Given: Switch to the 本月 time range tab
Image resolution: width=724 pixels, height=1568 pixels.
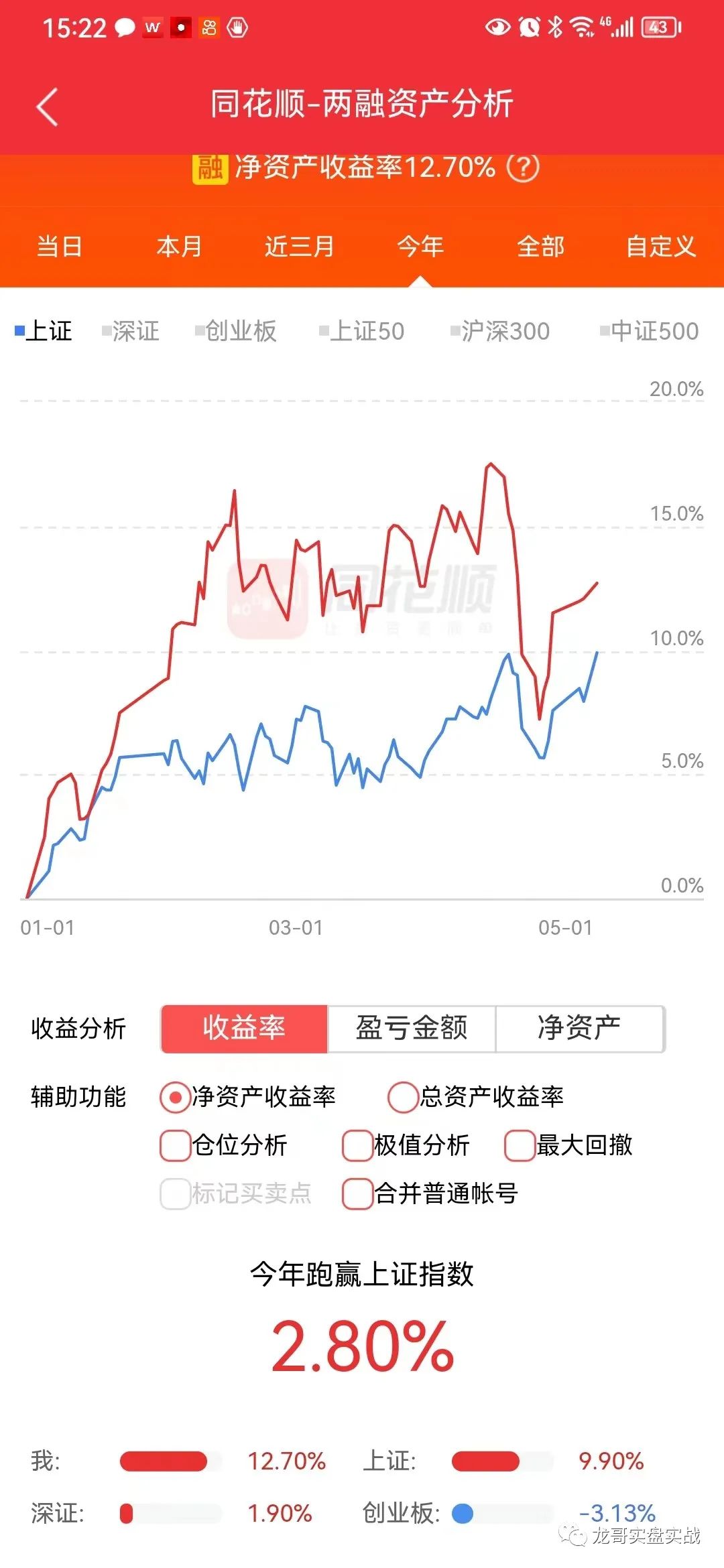Looking at the screenshot, I should point(177,247).
